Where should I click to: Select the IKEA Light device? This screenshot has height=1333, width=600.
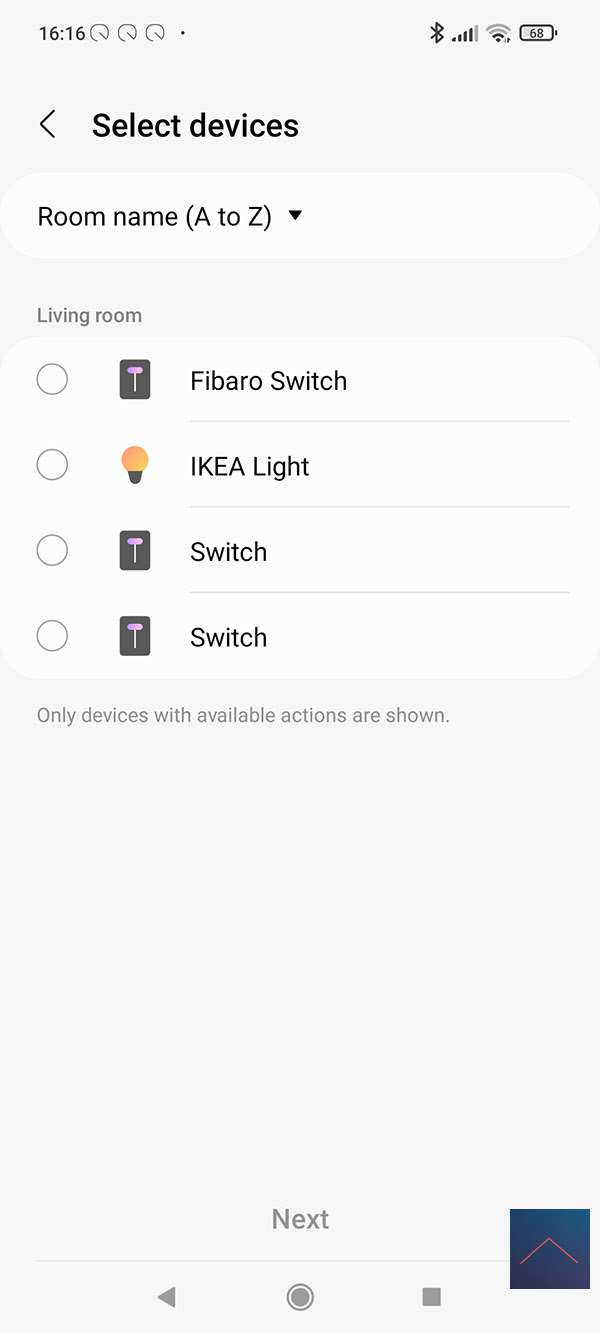52,465
